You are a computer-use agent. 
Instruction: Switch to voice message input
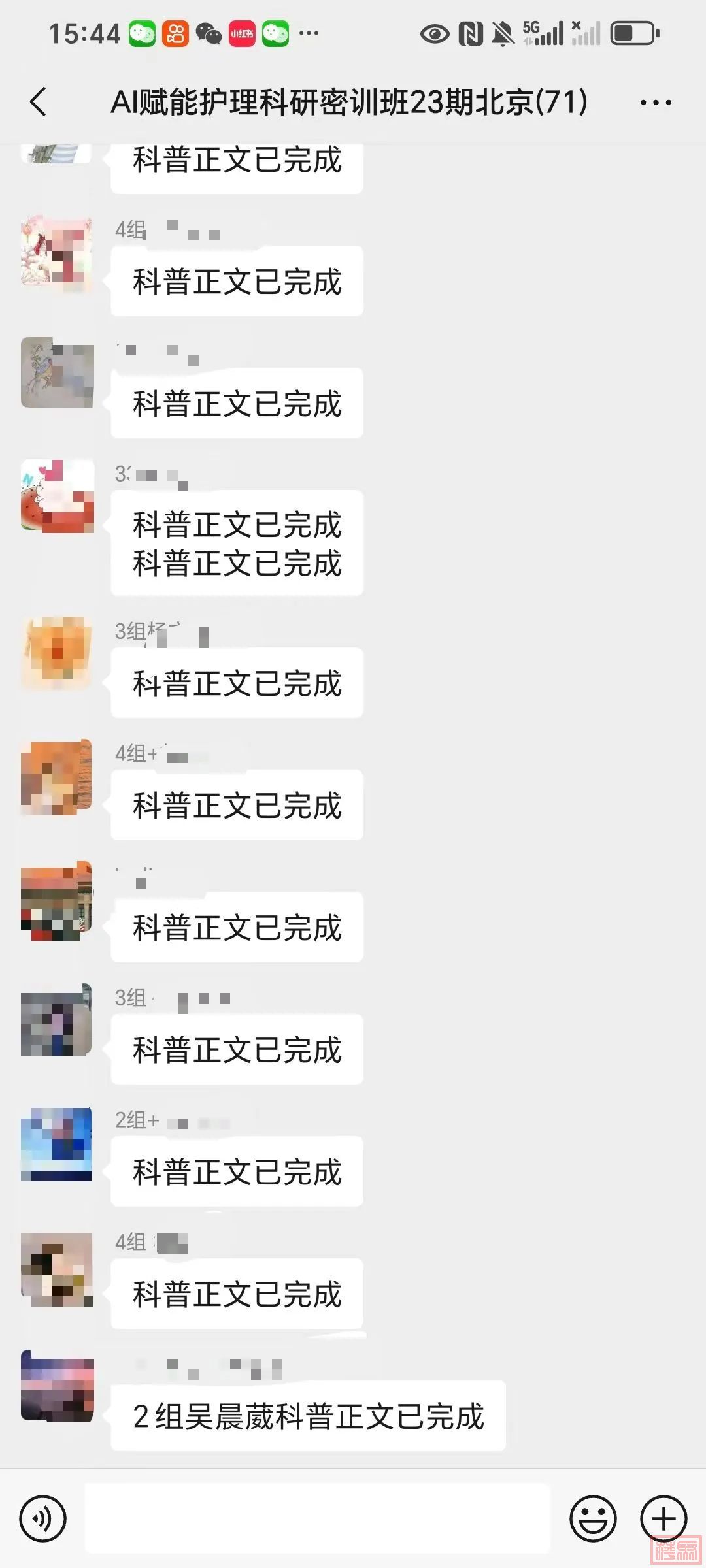click(x=43, y=1518)
